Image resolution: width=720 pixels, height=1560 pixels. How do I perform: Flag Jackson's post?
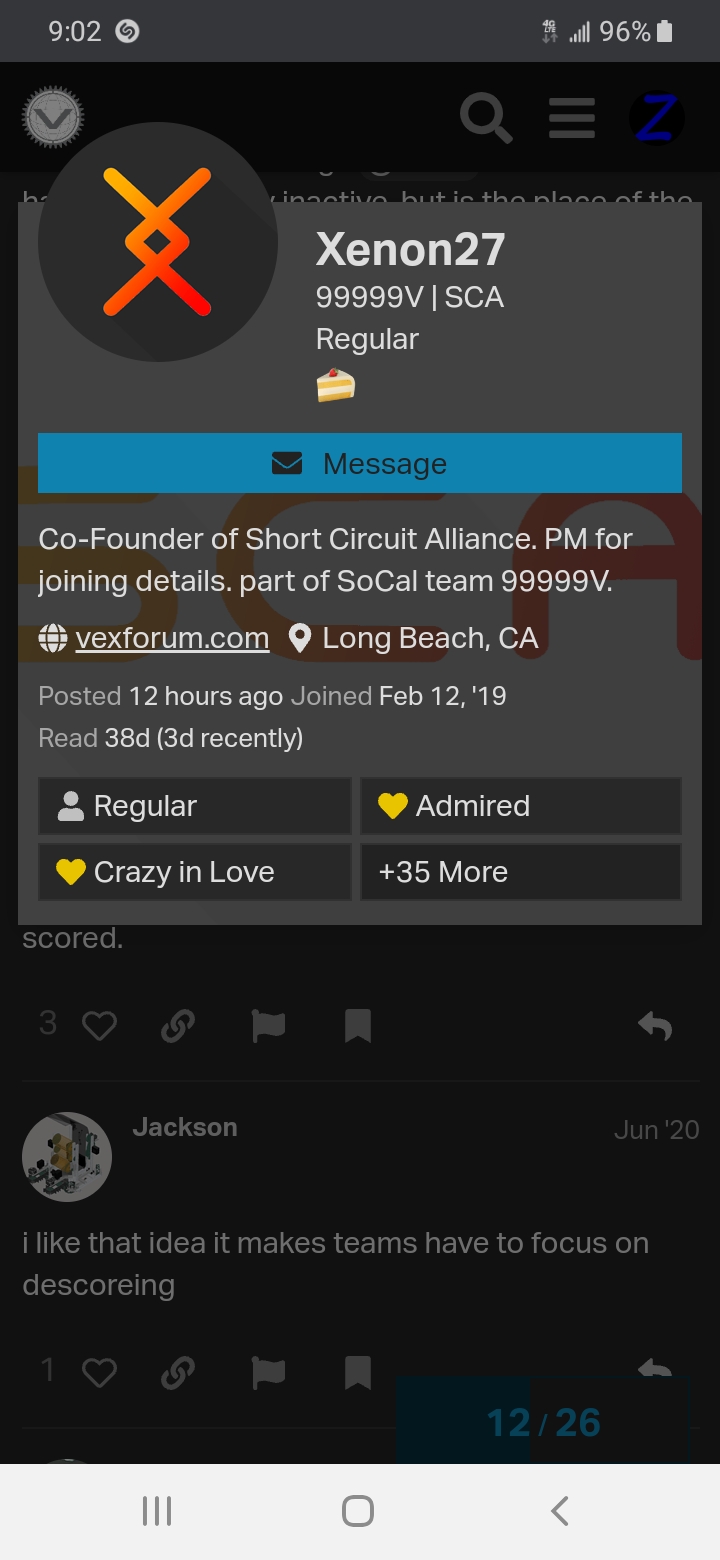[268, 1372]
